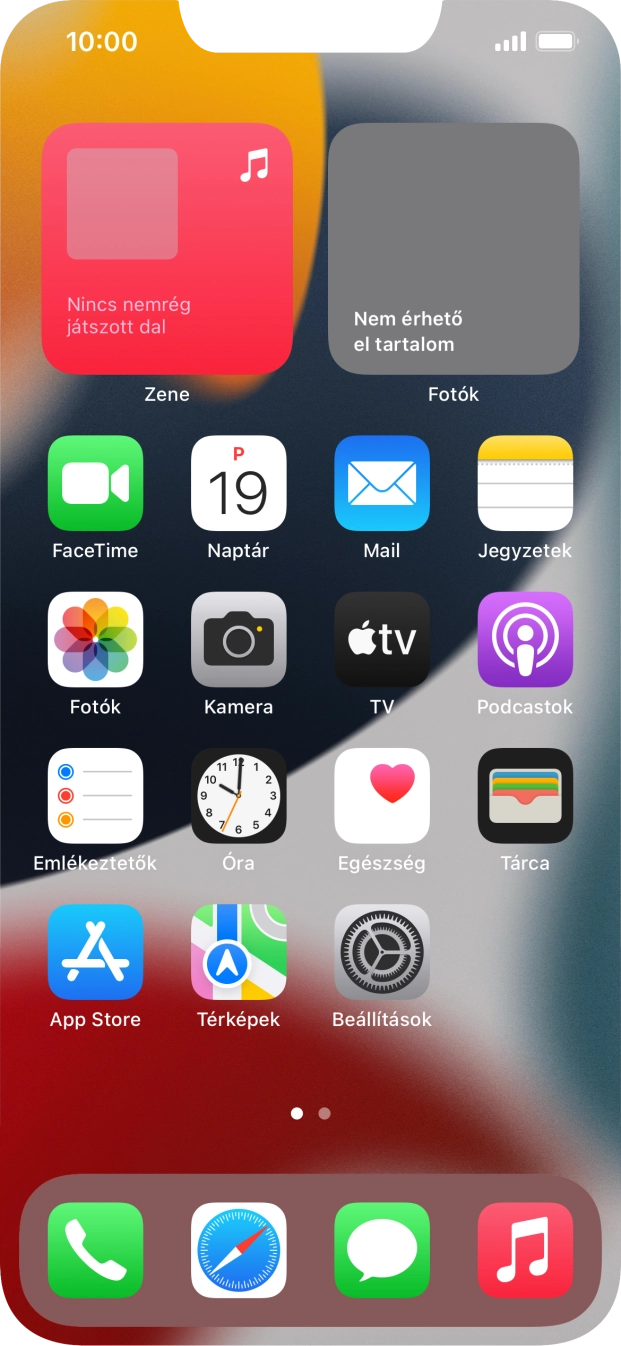Open Messages app in dock
The width and height of the screenshot is (621, 1346).
(x=382, y=1250)
